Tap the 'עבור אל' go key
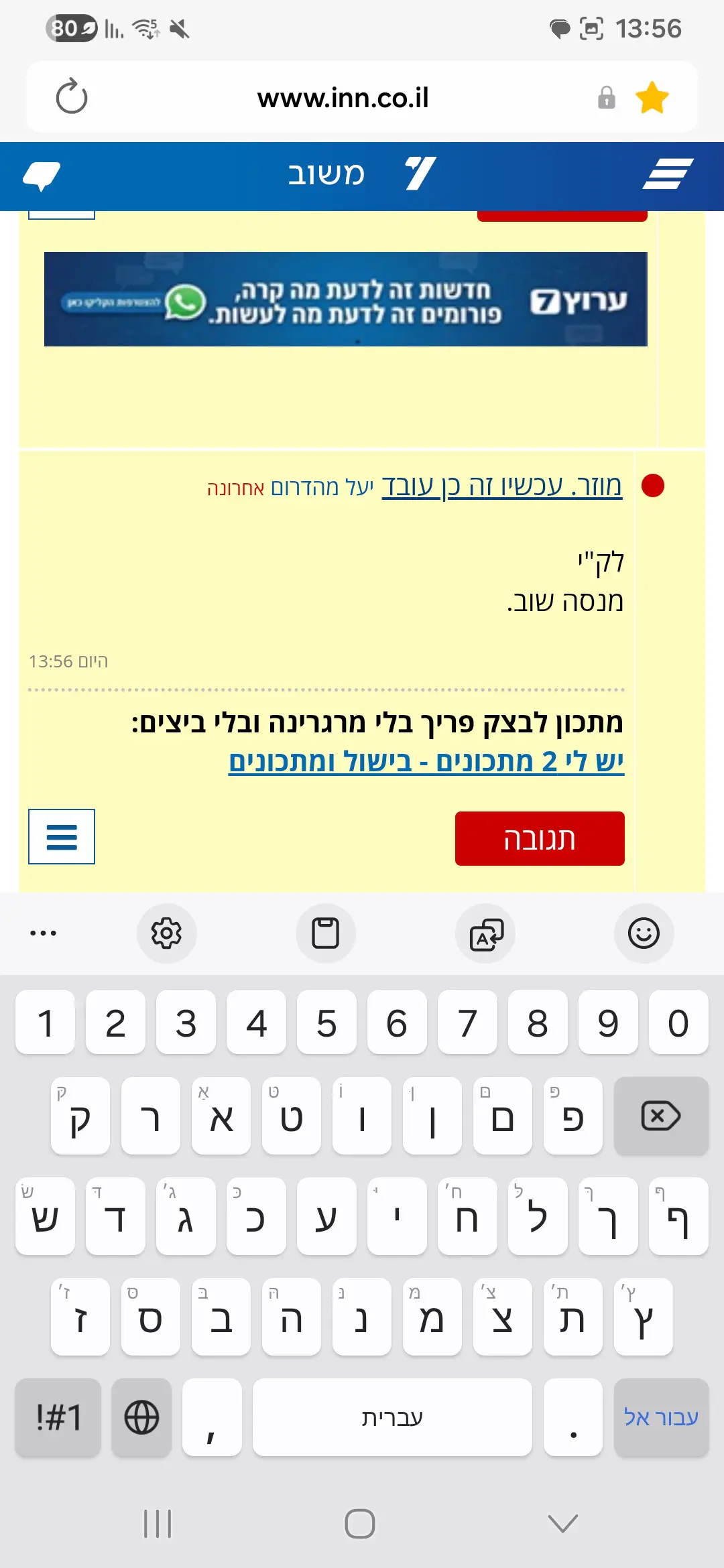Viewport: 724px width, 1568px height. 661,1417
